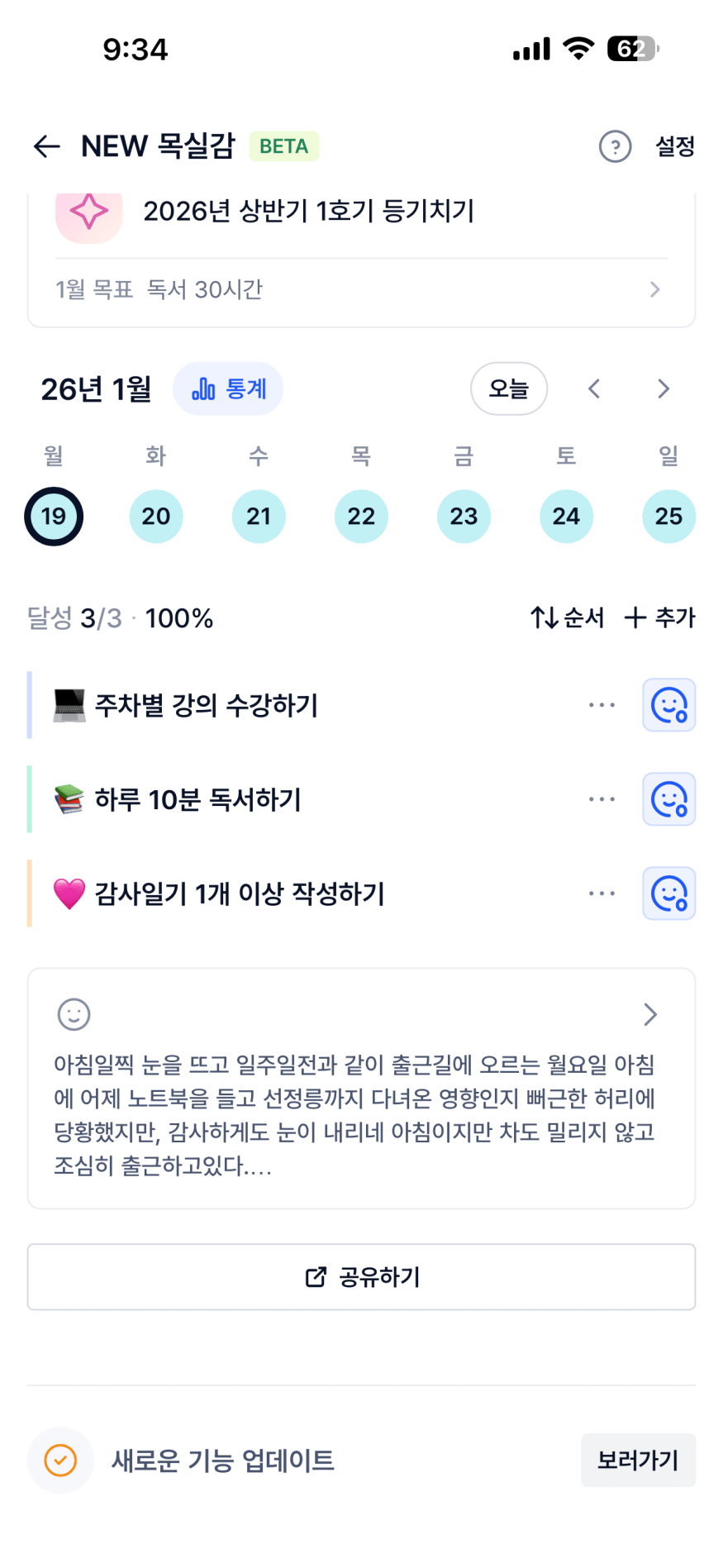This screenshot has height=1568, width=723.
Task: Tap the emoji check for 하루 10분 독서하기
Action: coord(668,799)
